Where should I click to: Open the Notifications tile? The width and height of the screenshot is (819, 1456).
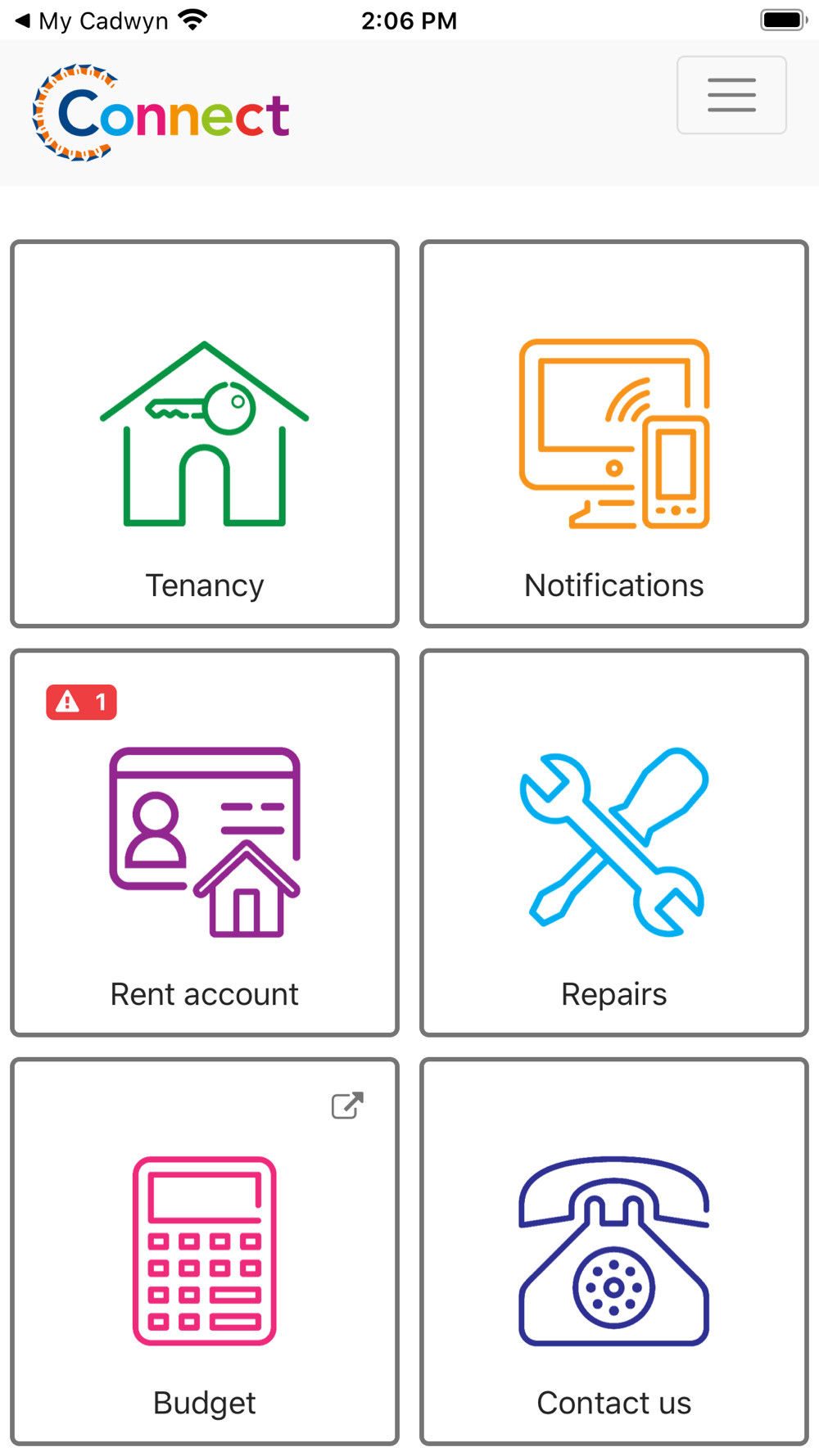pos(614,434)
